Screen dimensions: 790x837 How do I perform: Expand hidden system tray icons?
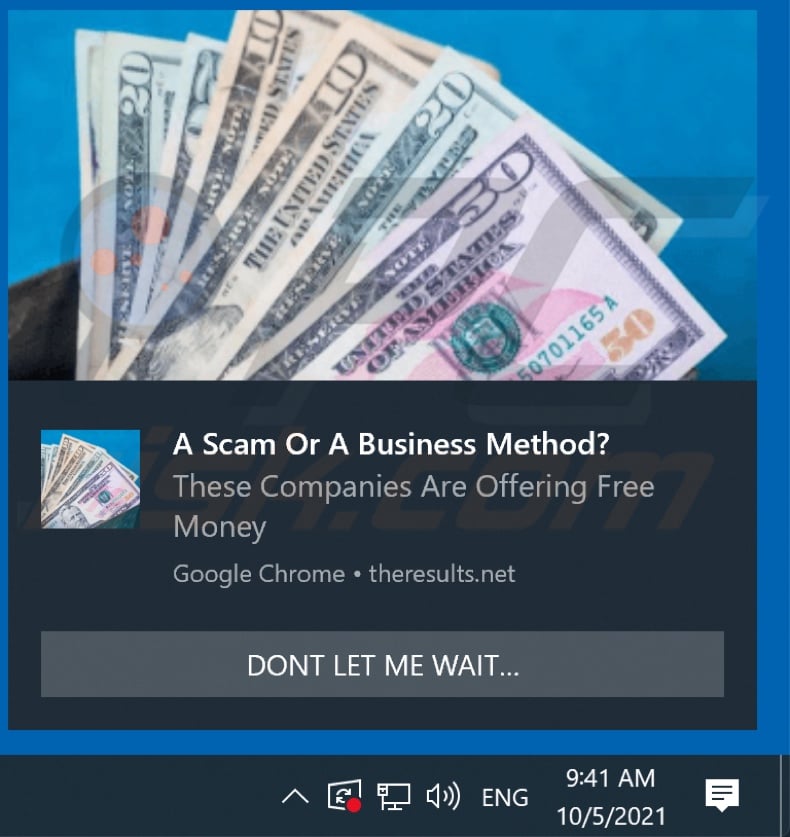[x=294, y=797]
